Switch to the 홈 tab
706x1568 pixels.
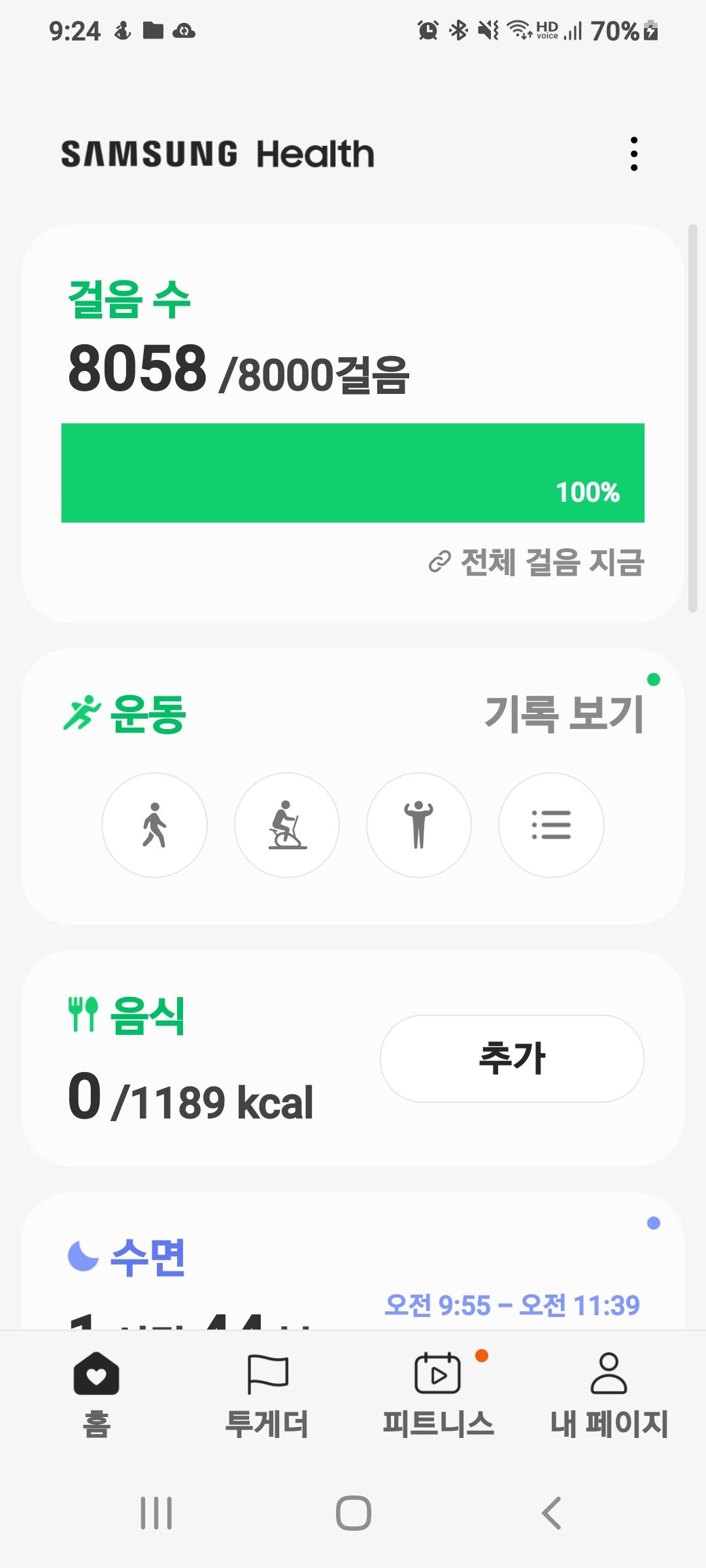coord(96,1395)
